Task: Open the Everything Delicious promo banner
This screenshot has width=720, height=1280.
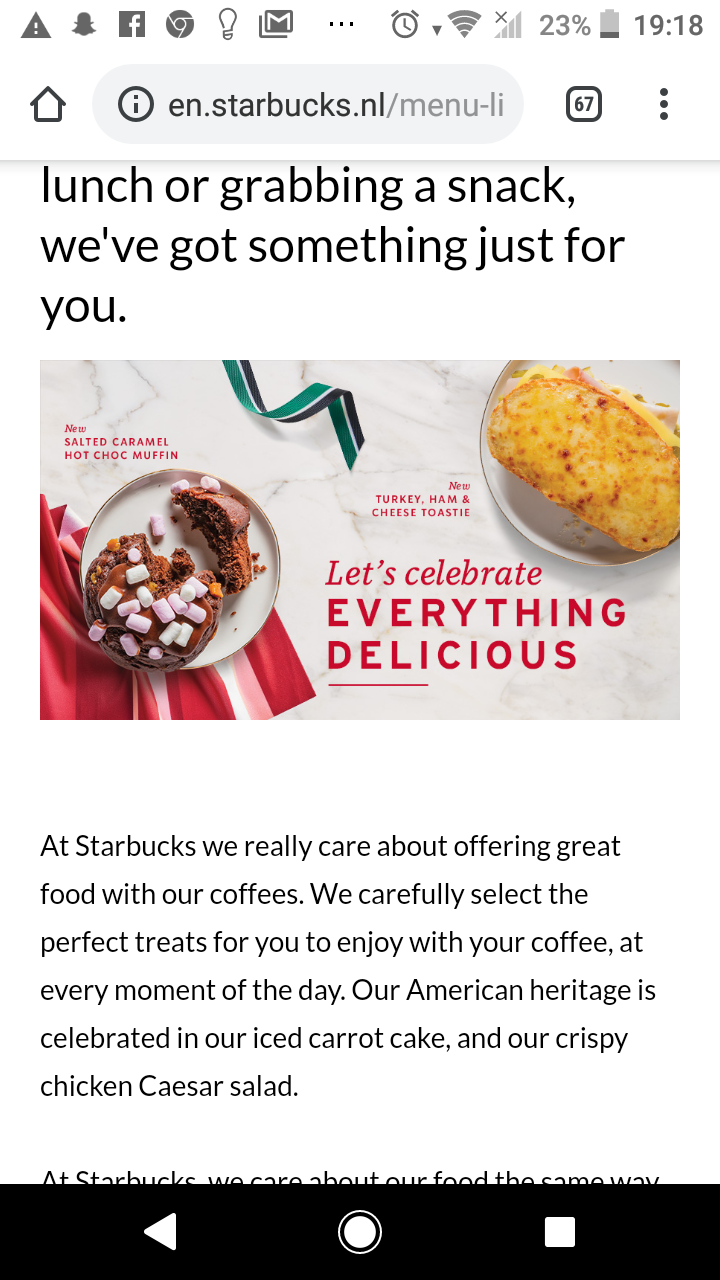Action: [360, 540]
